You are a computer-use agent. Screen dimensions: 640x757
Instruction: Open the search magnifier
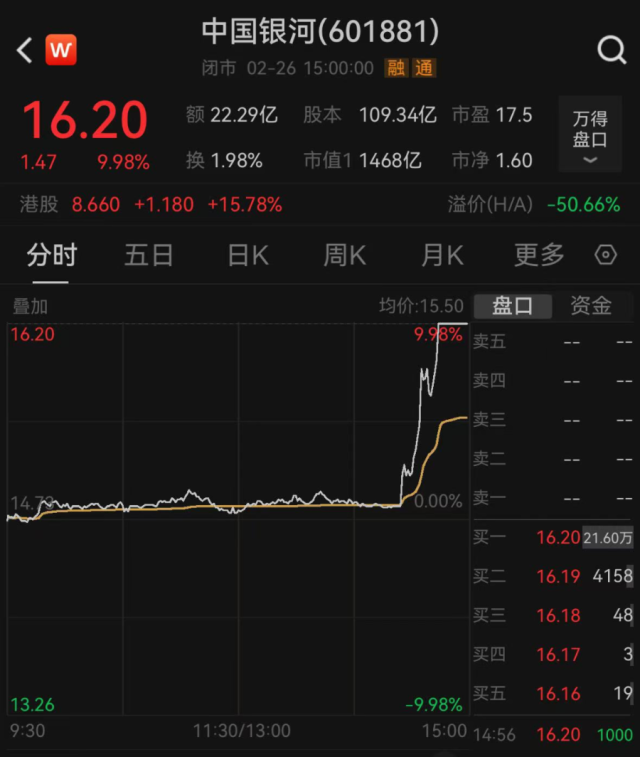[x=612, y=50]
